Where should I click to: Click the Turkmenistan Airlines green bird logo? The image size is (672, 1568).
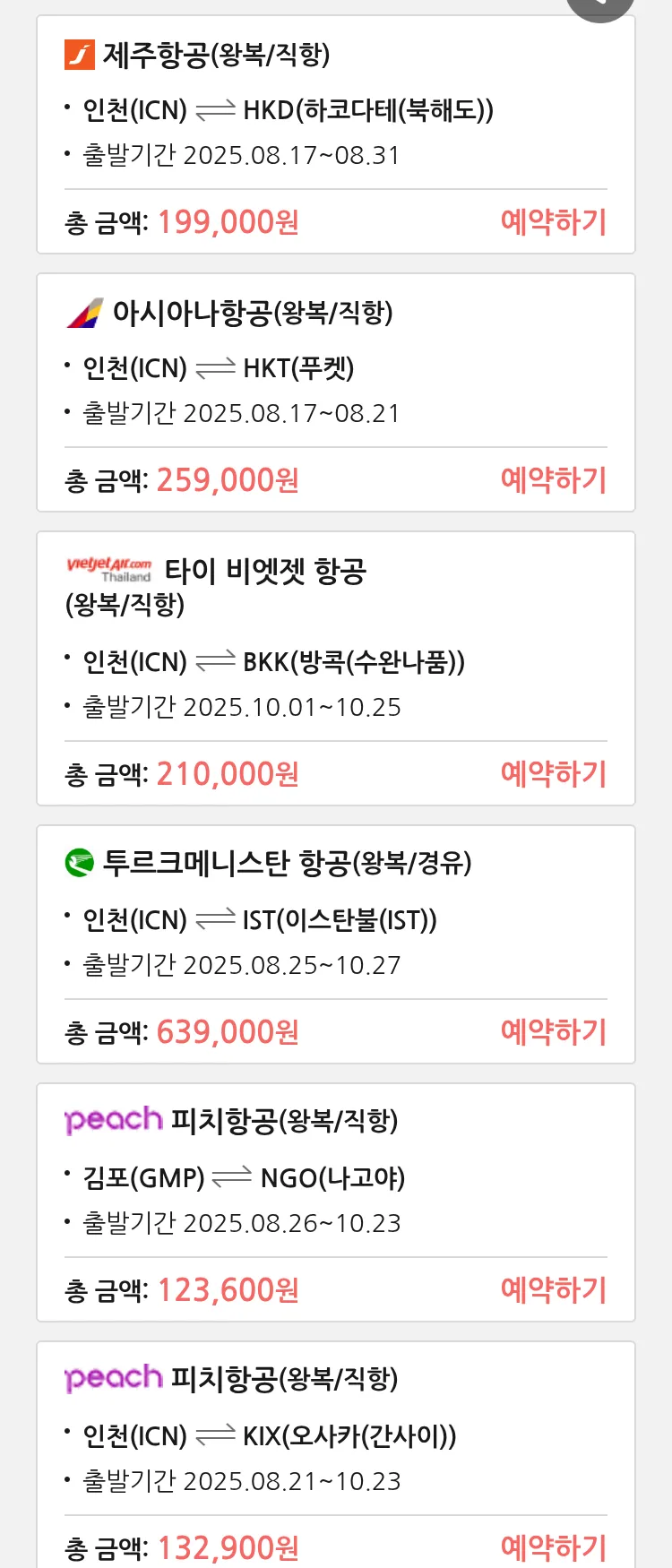(80, 863)
